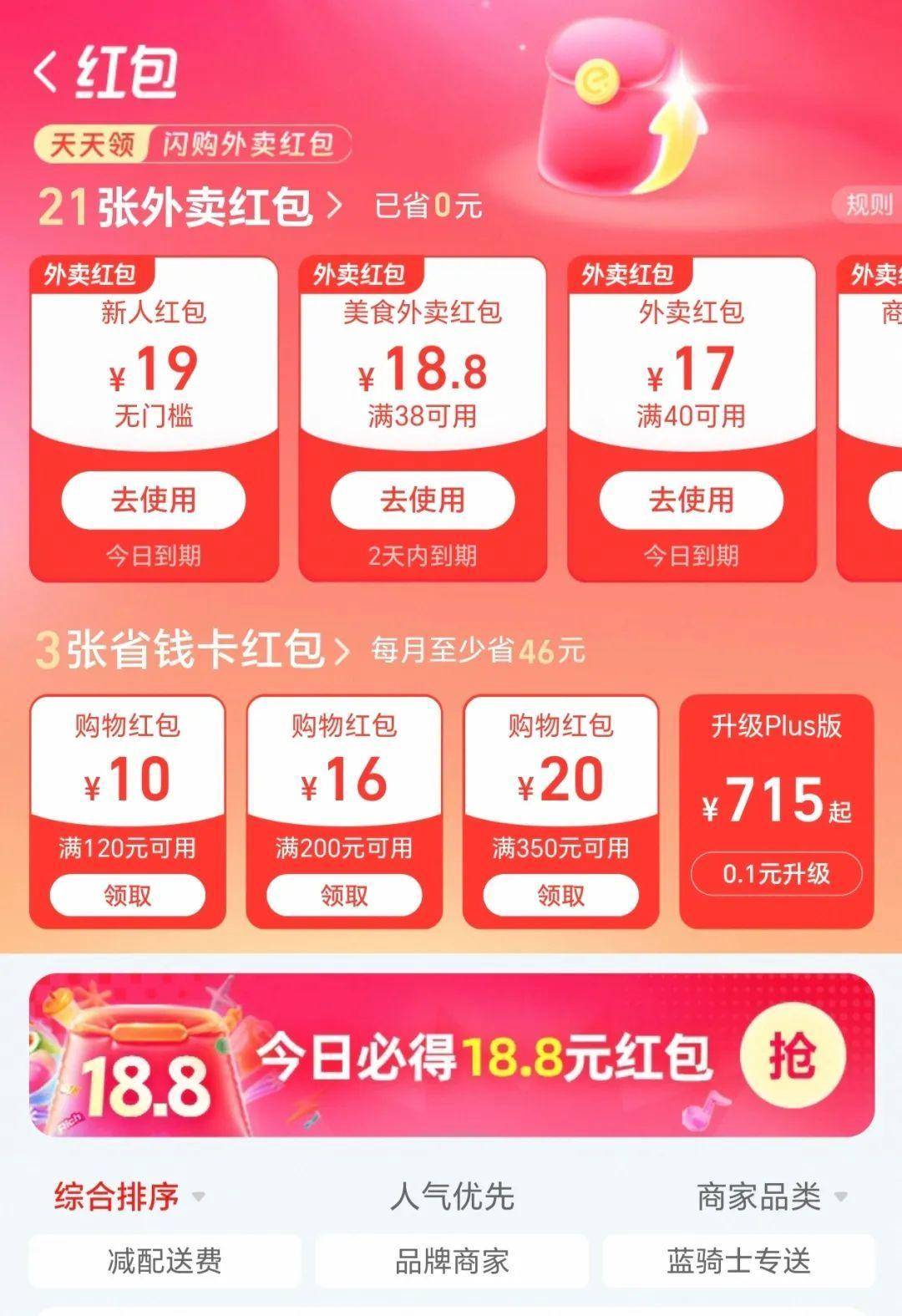Sort by 人气优先
The width and height of the screenshot is (902, 1316).
click(451, 1197)
